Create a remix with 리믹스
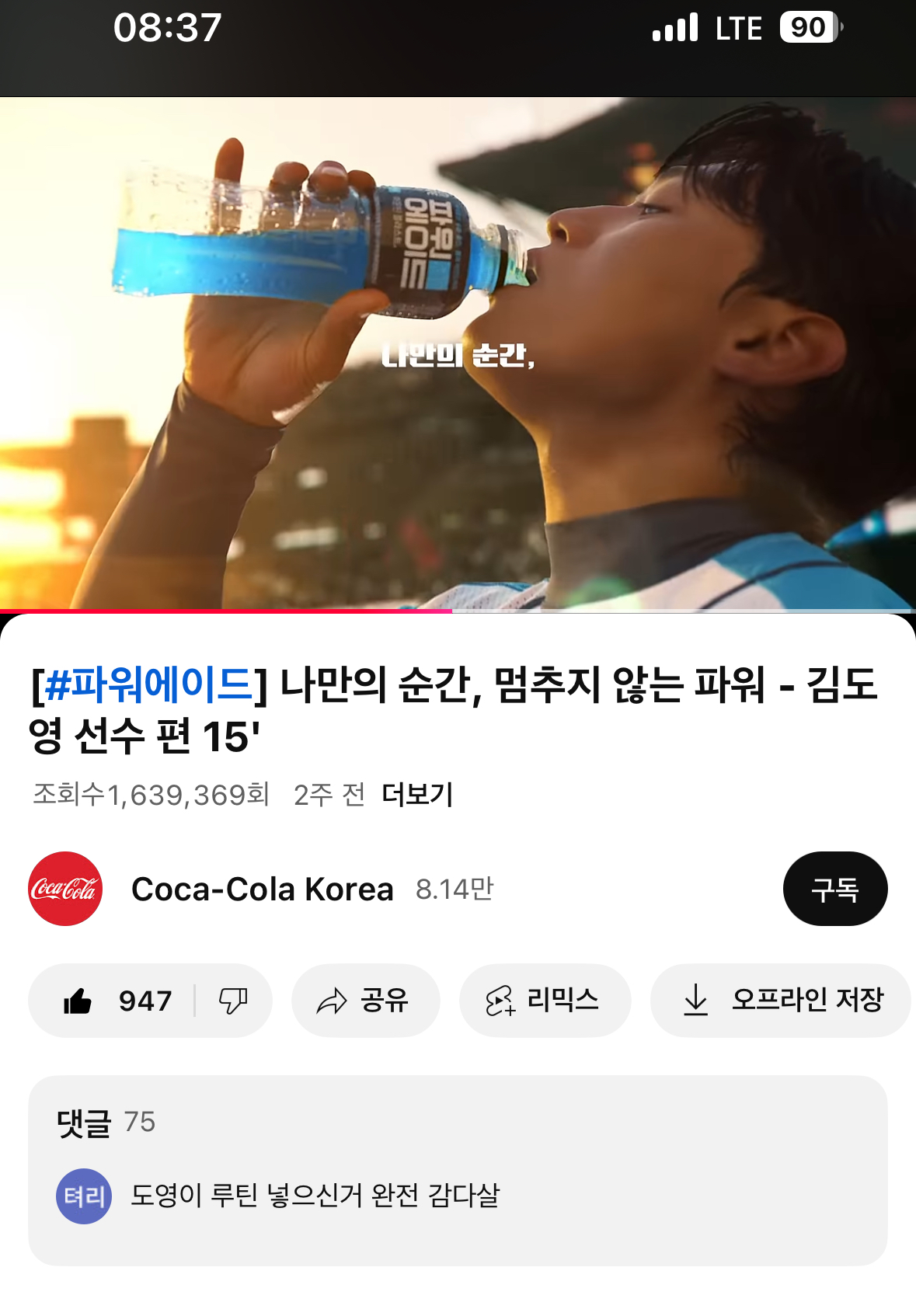Screen dimensions: 916x1316 545,1001
